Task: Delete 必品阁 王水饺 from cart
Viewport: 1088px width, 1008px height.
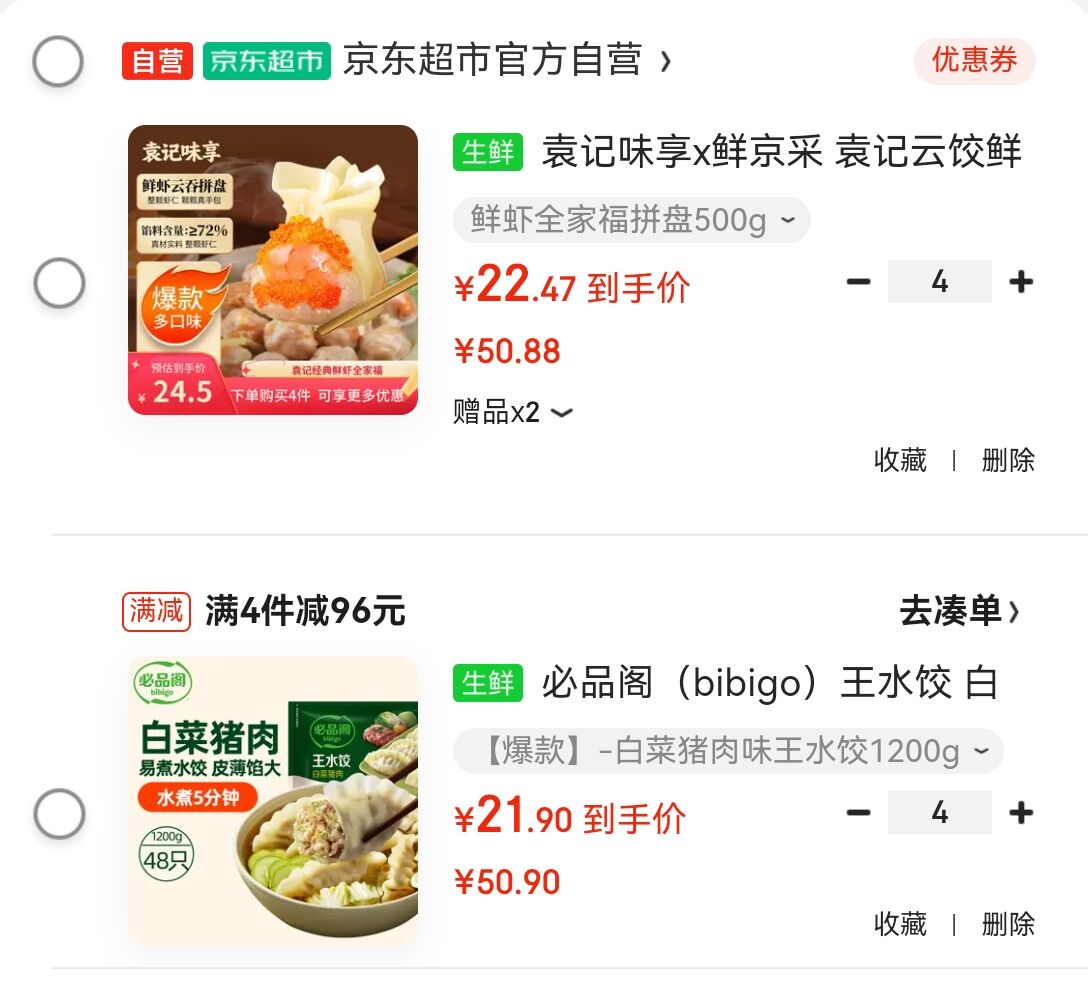Action: point(1008,923)
